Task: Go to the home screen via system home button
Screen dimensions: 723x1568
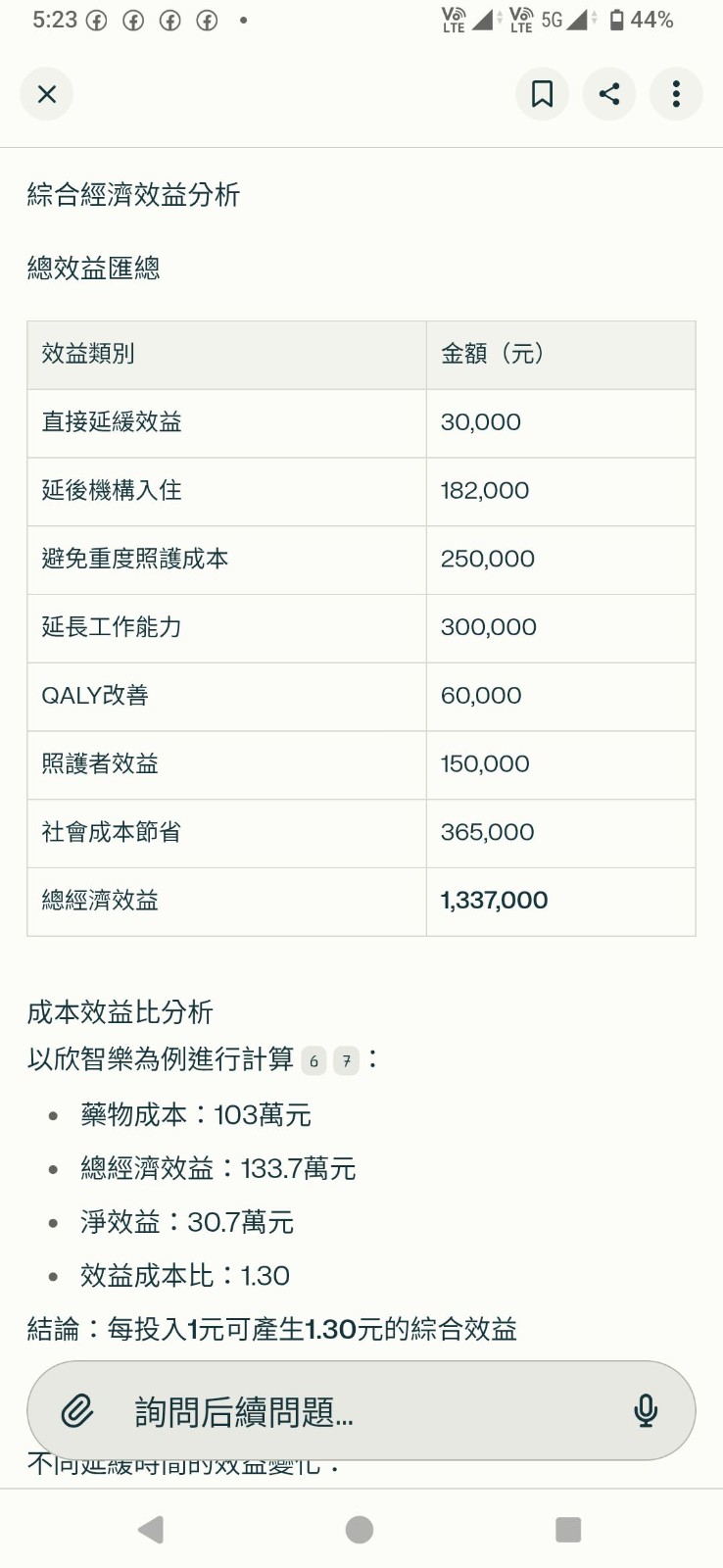Action: click(360, 1530)
